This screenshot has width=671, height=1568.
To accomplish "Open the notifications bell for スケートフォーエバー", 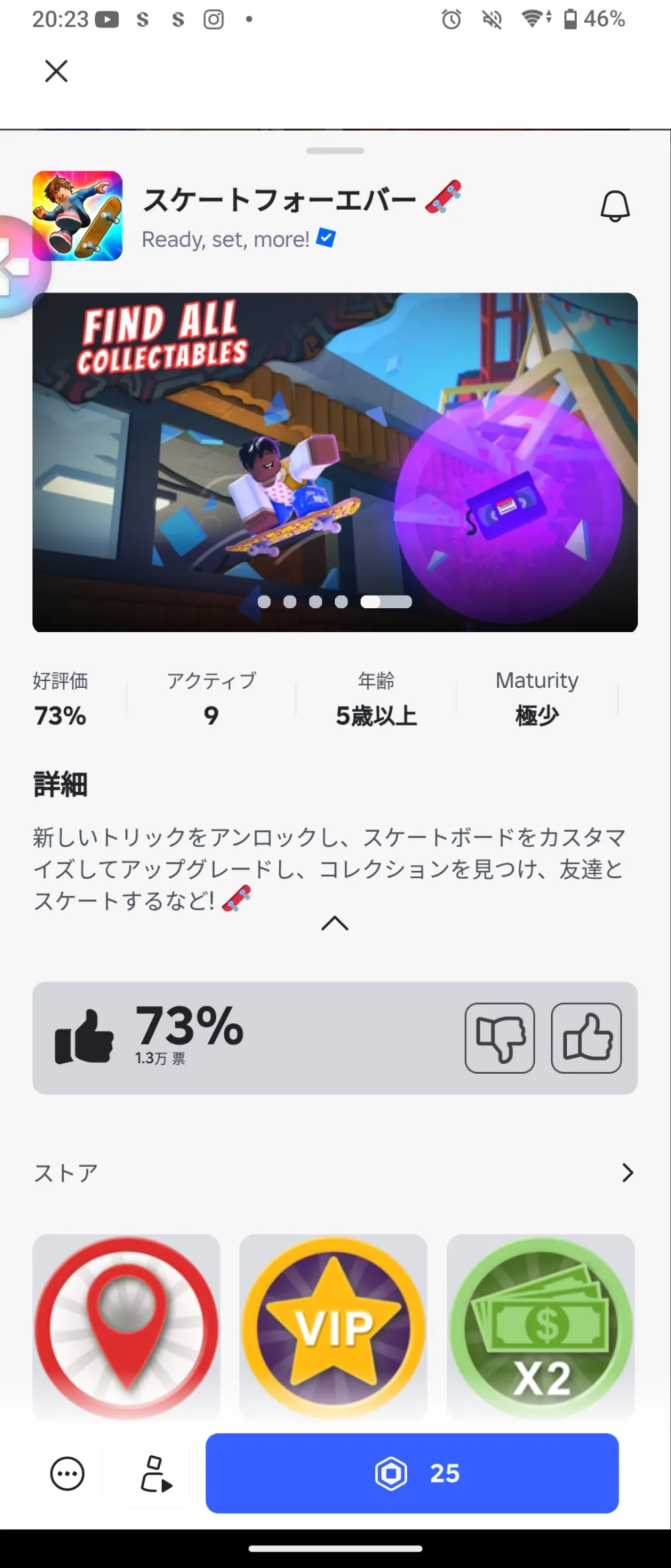I will point(615,206).
